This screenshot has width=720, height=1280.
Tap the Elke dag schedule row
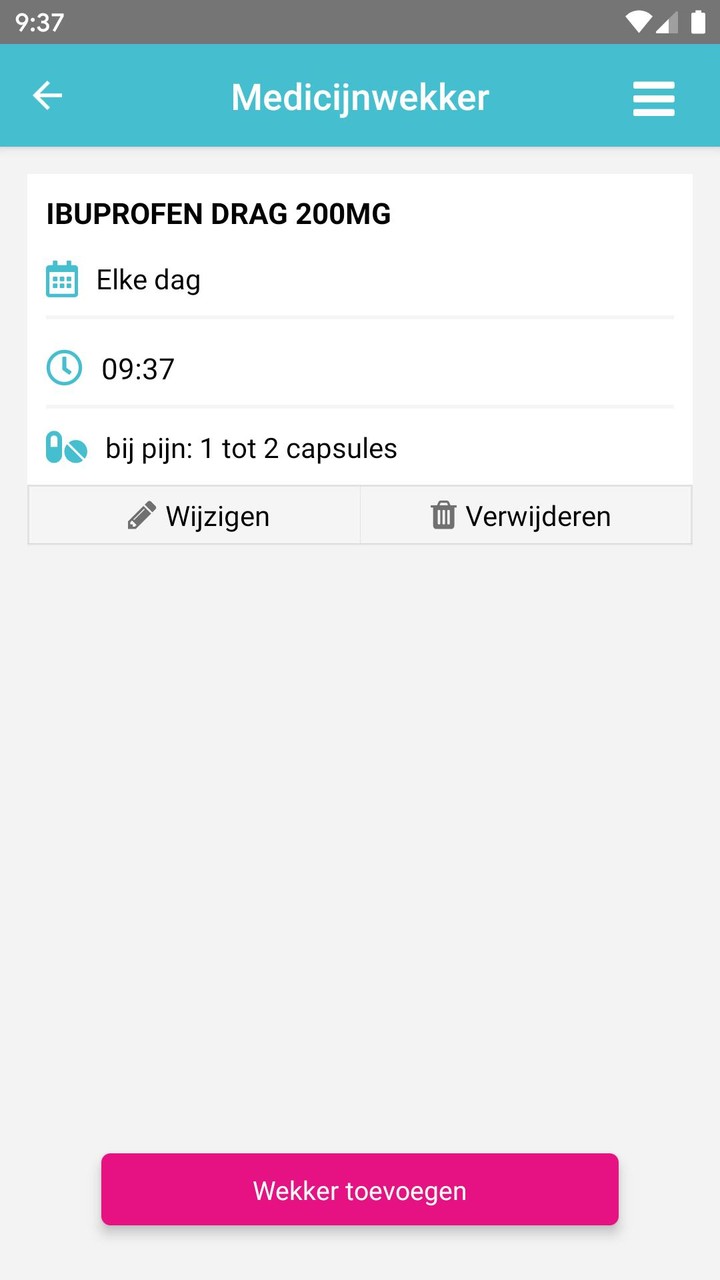[148, 280]
